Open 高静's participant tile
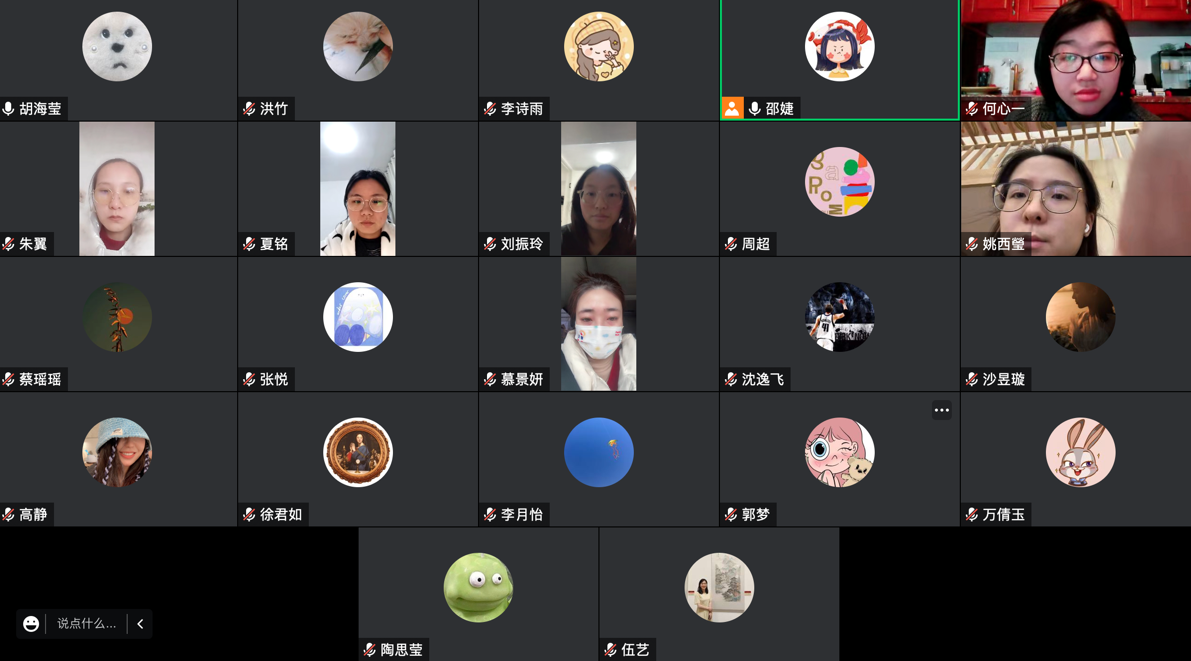This screenshot has width=1191, height=661. (x=117, y=459)
